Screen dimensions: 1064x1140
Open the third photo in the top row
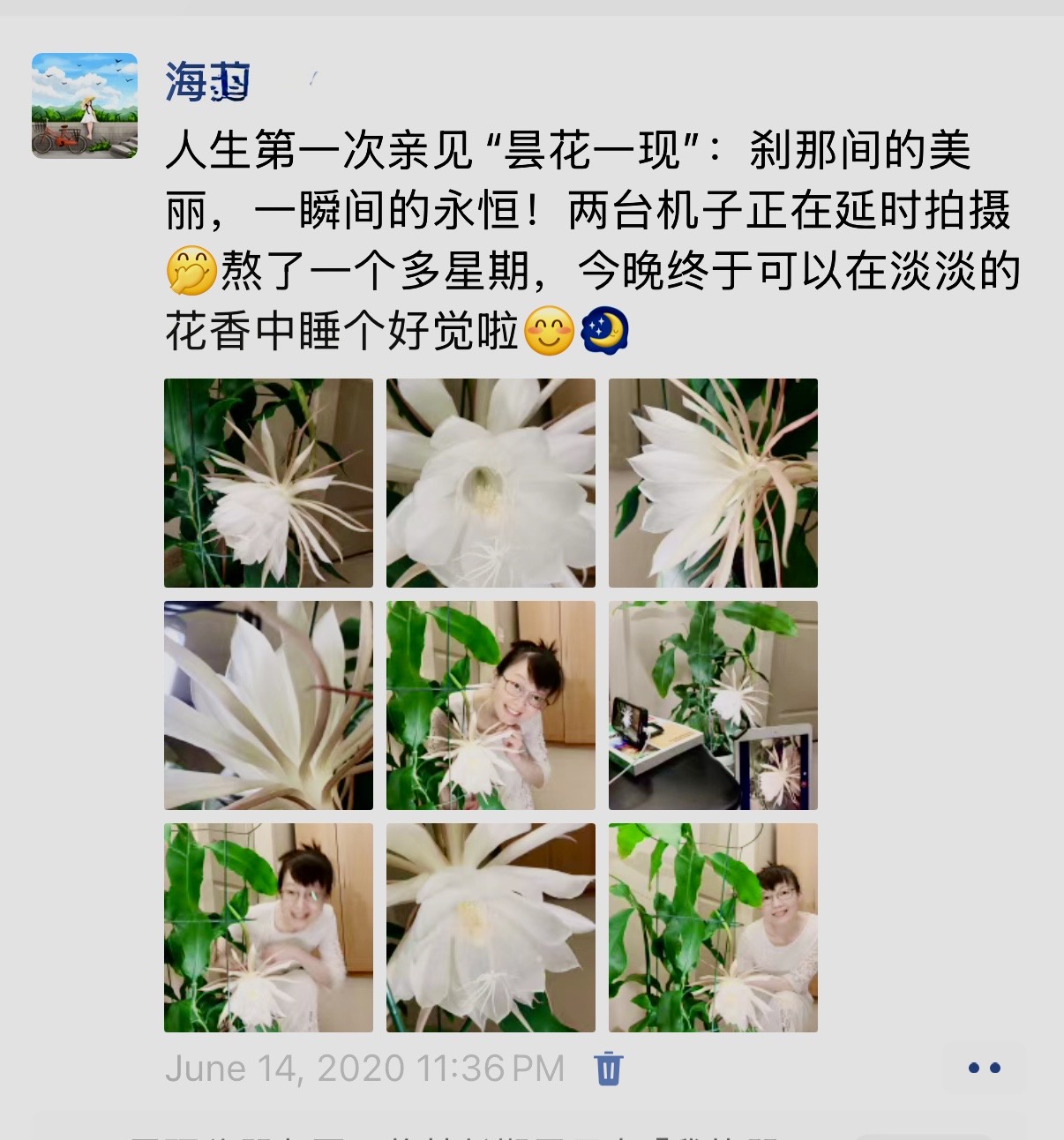click(x=713, y=483)
